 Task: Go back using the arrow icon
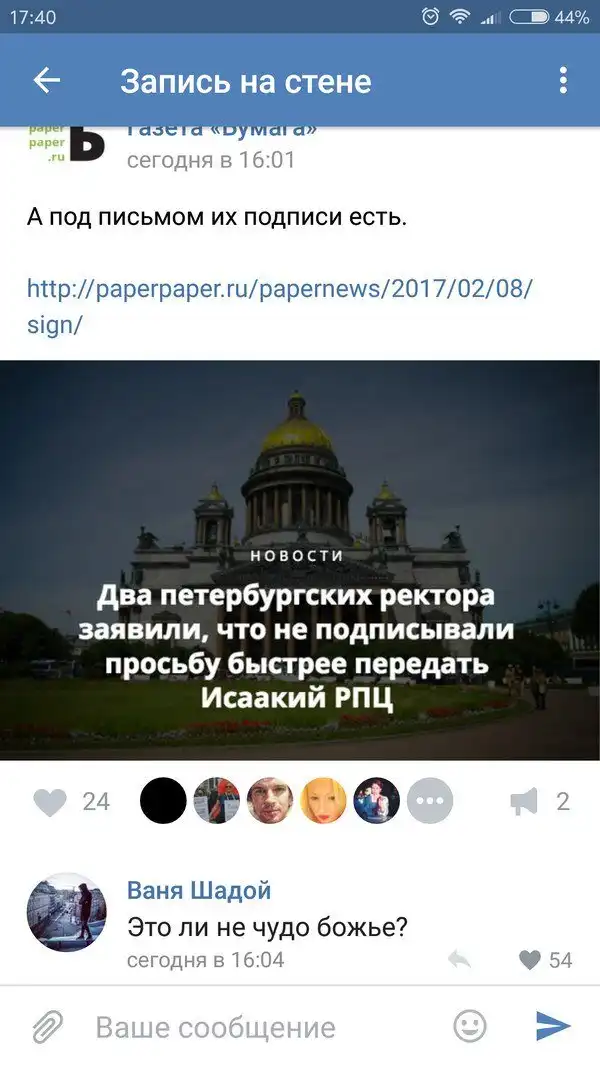point(47,80)
